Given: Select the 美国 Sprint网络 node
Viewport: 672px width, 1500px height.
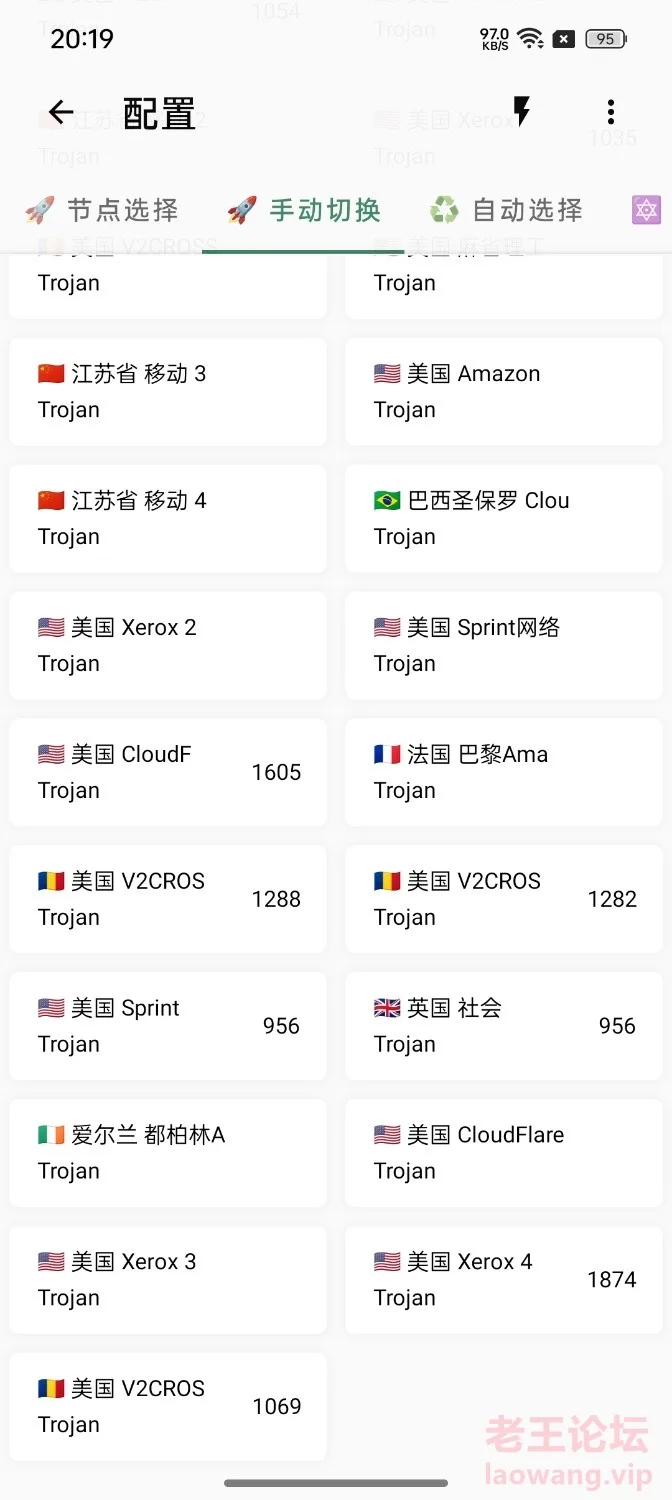Looking at the screenshot, I should [x=504, y=646].
